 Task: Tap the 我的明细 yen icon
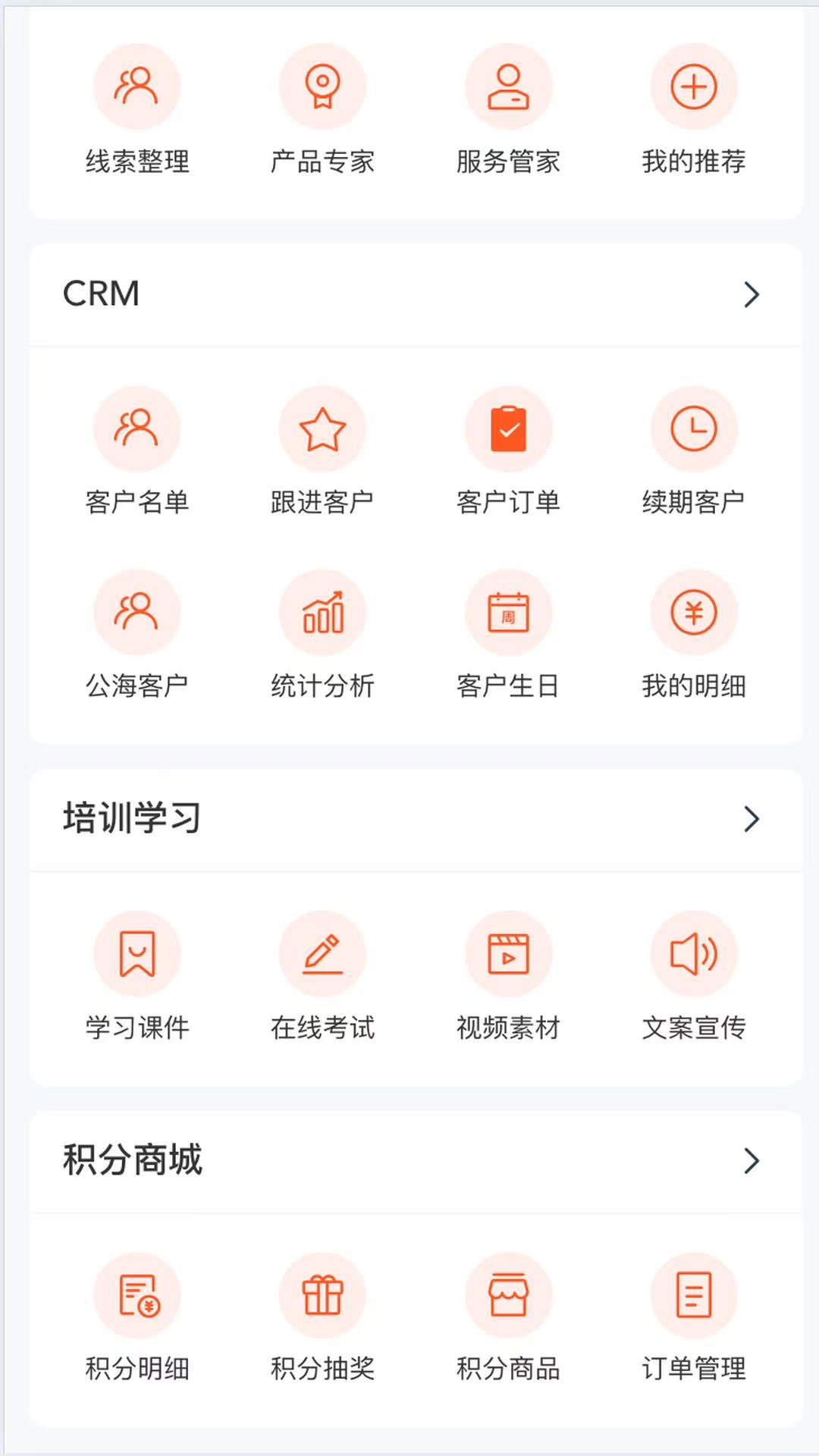click(694, 613)
